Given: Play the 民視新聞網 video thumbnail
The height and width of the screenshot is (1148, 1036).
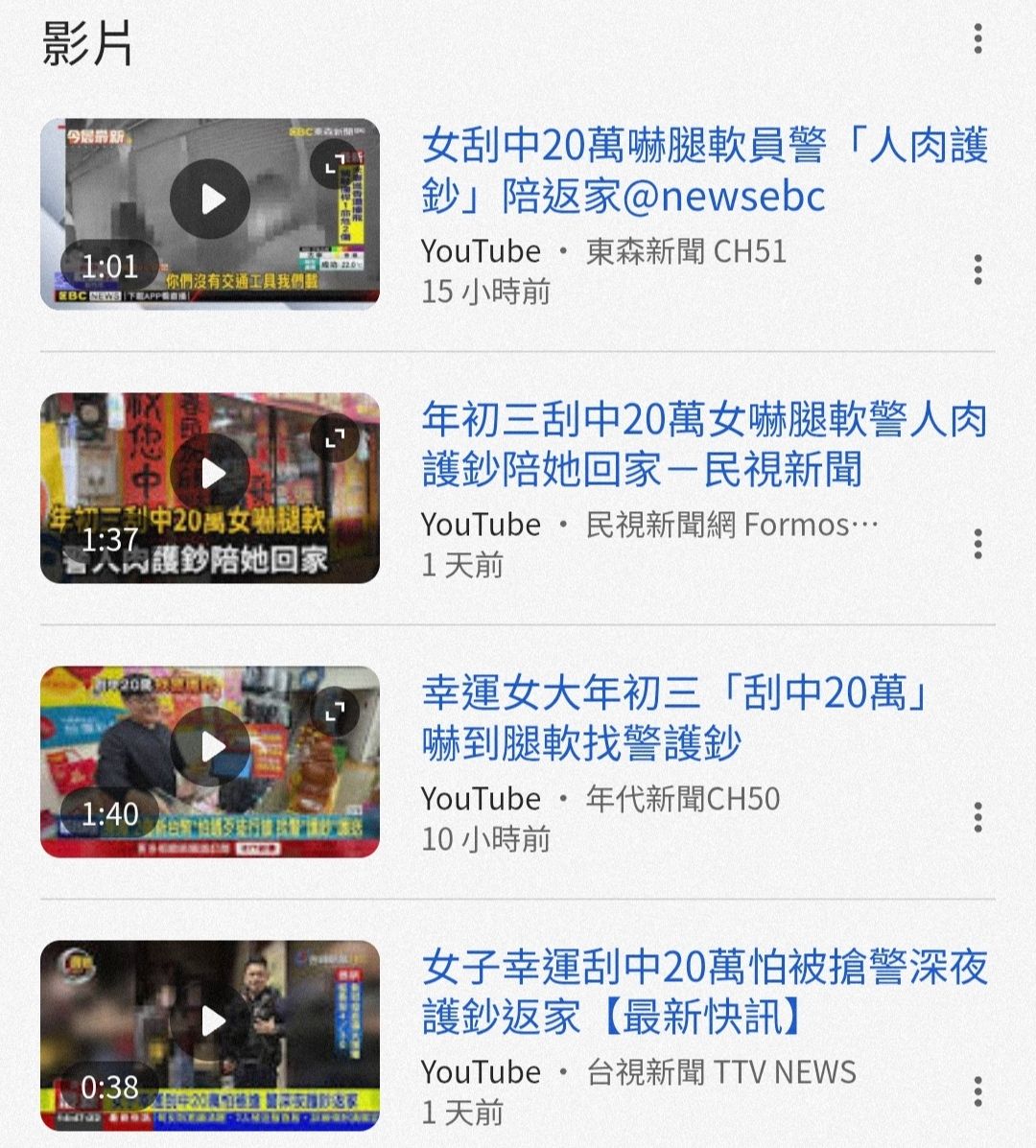Looking at the screenshot, I should pos(211,474).
